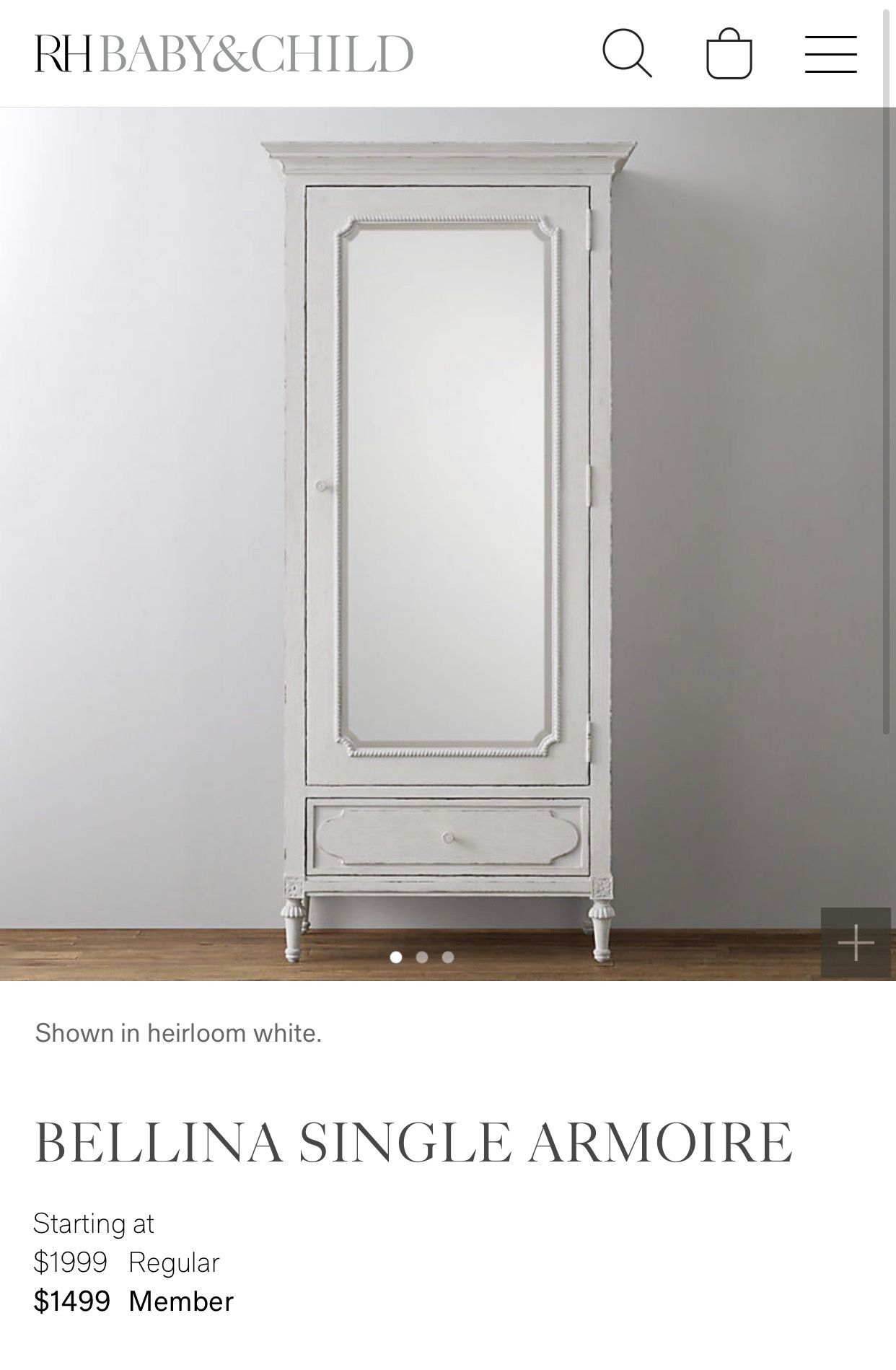Viewport: 896px width, 1370px height.
Task: Open the hamburger menu
Action: [x=830, y=54]
